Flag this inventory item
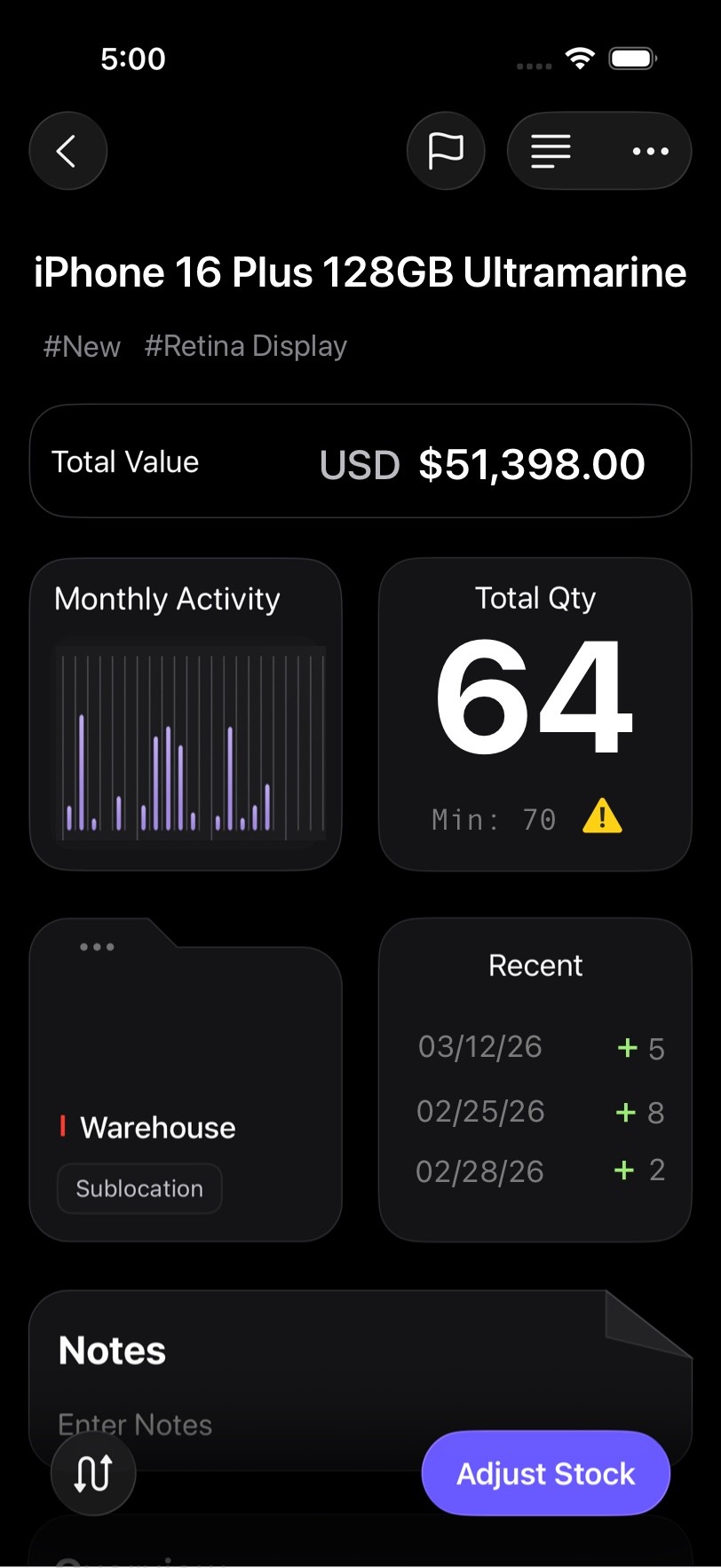This screenshot has width=721, height=1568. coord(446,151)
